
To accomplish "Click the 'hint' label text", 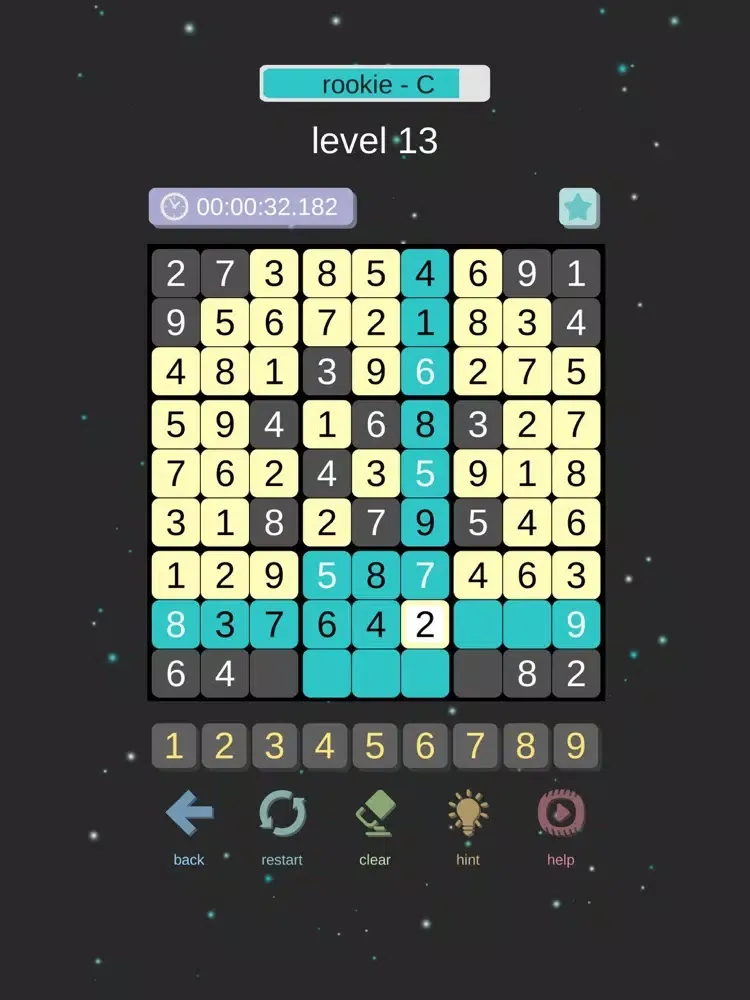I will 466,859.
